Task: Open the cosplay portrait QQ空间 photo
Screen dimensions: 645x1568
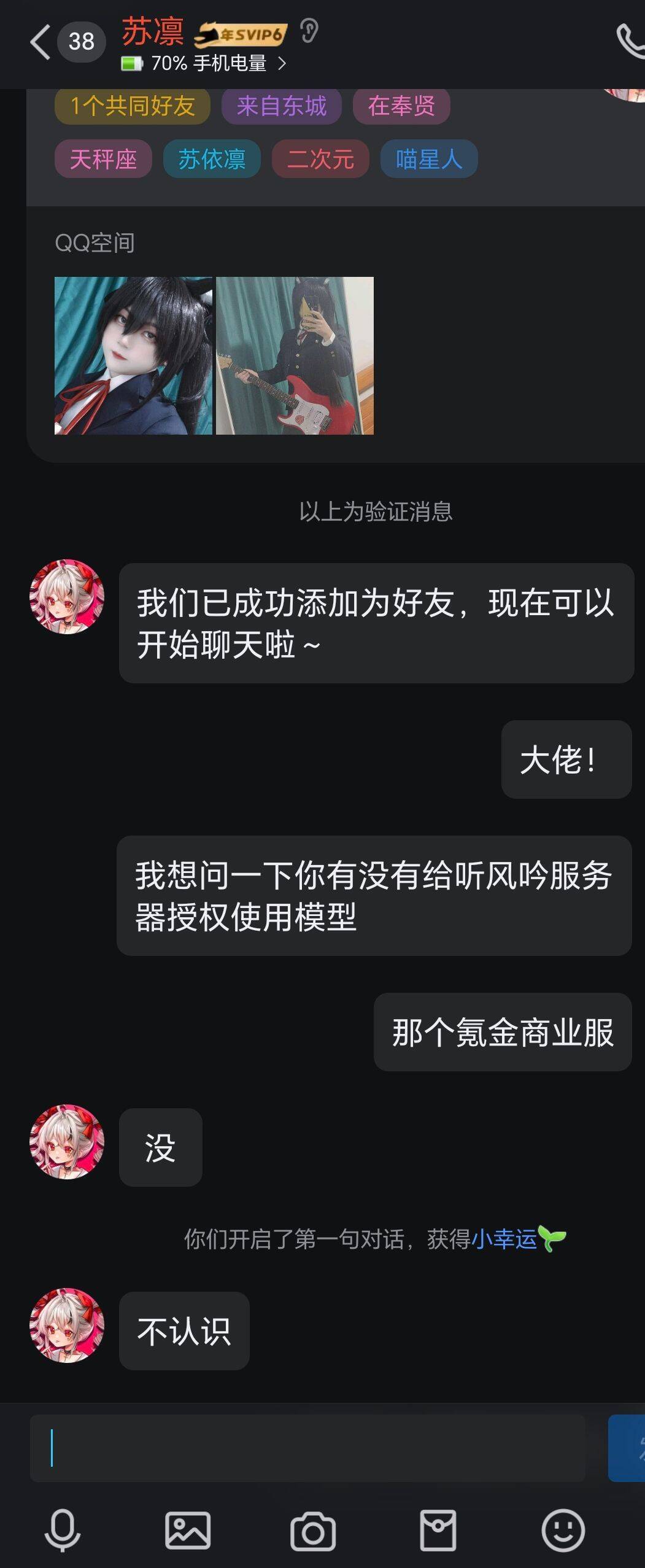Action: tap(133, 355)
